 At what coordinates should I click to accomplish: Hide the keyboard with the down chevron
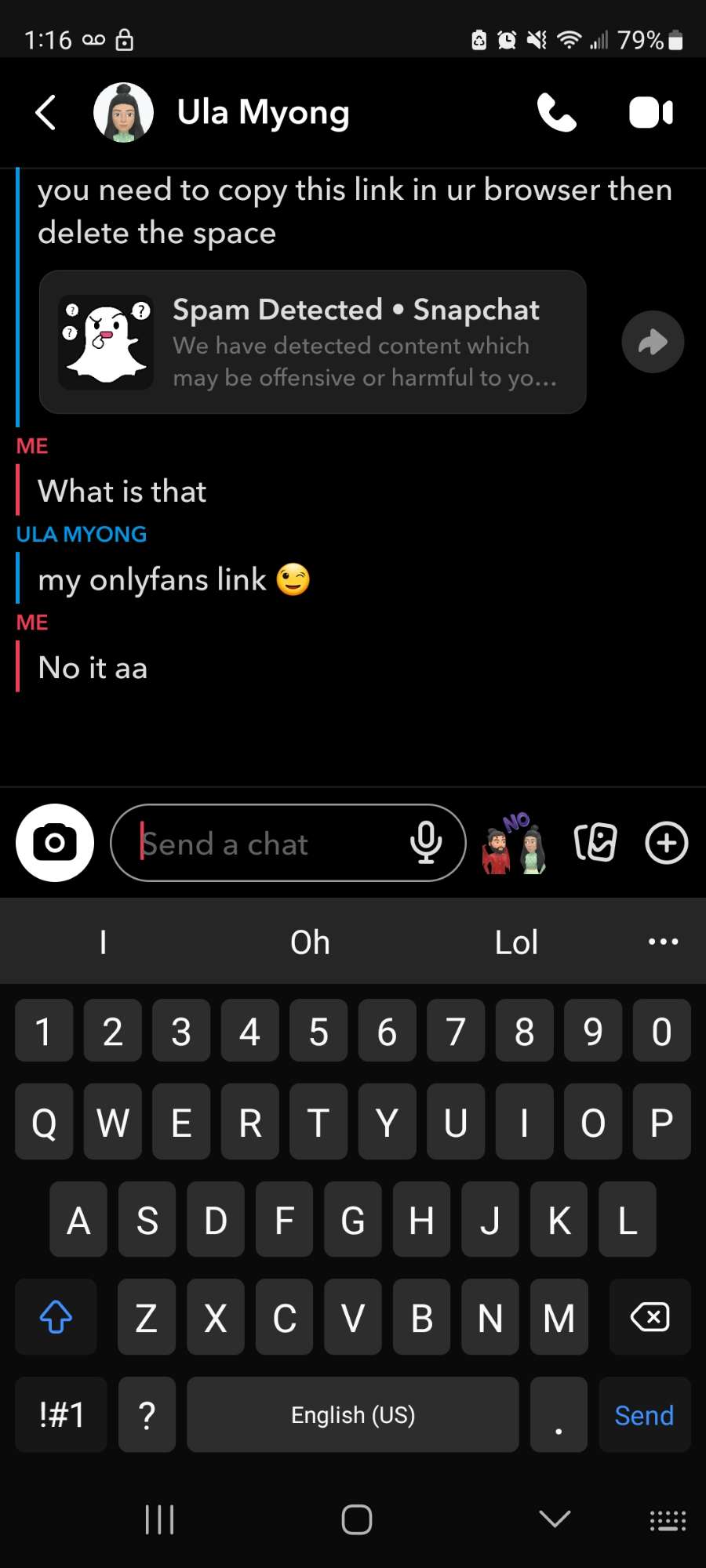[x=555, y=1519]
